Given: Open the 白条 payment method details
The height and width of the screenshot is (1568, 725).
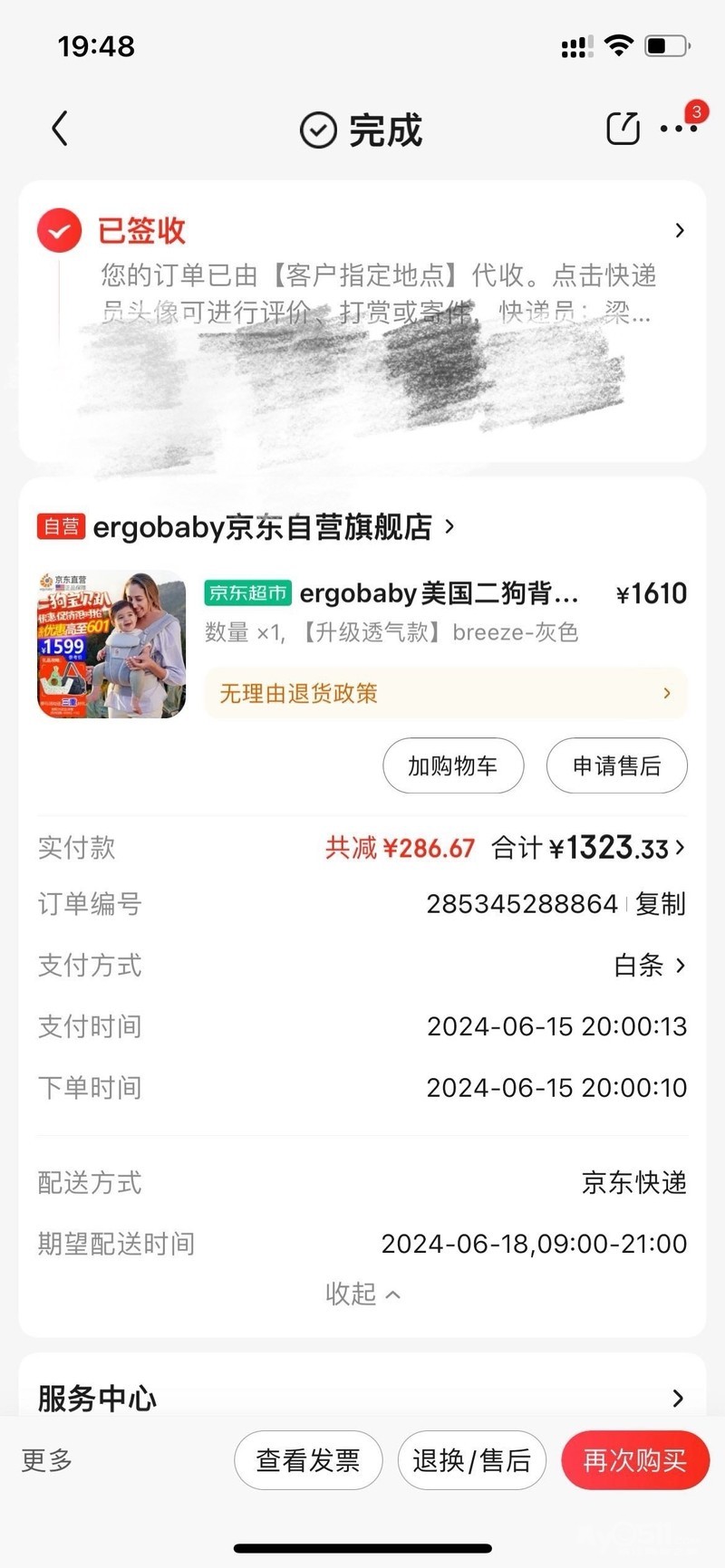Looking at the screenshot, I should (649, 966).
